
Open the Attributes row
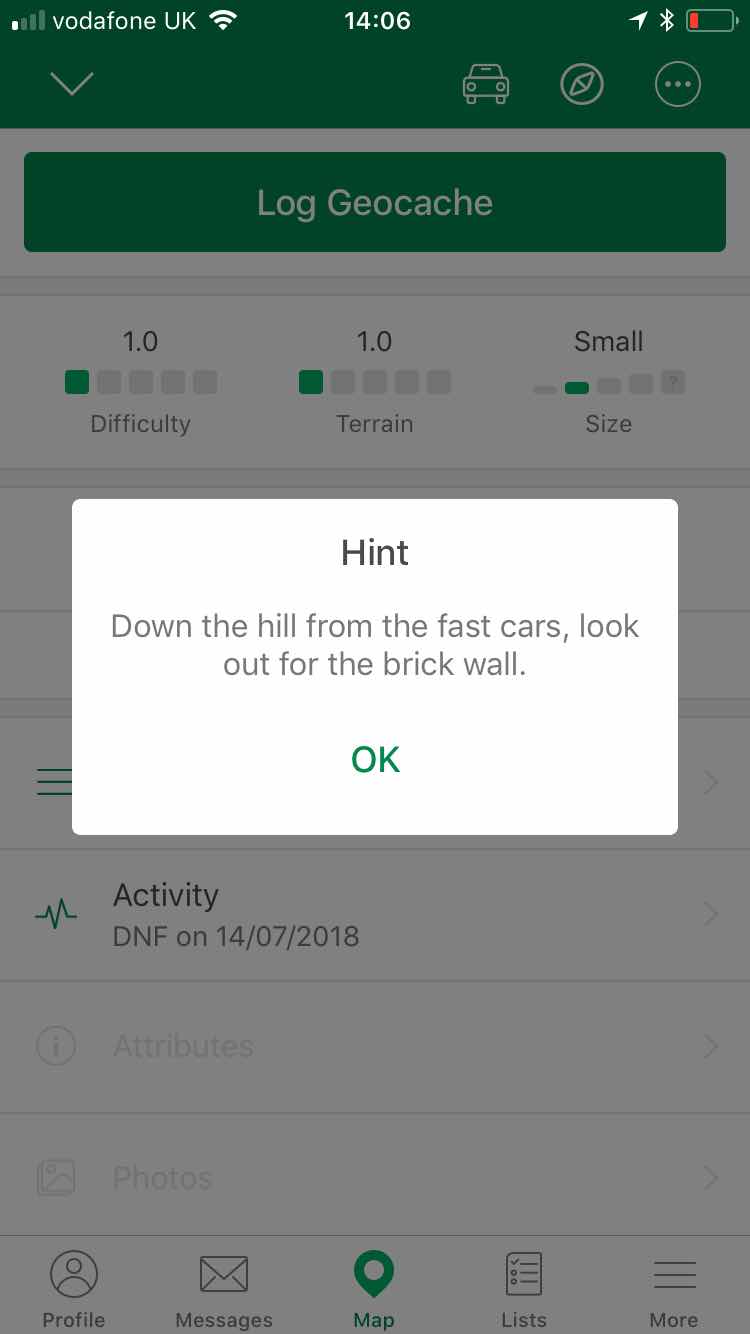click(x=375, y=1046)
